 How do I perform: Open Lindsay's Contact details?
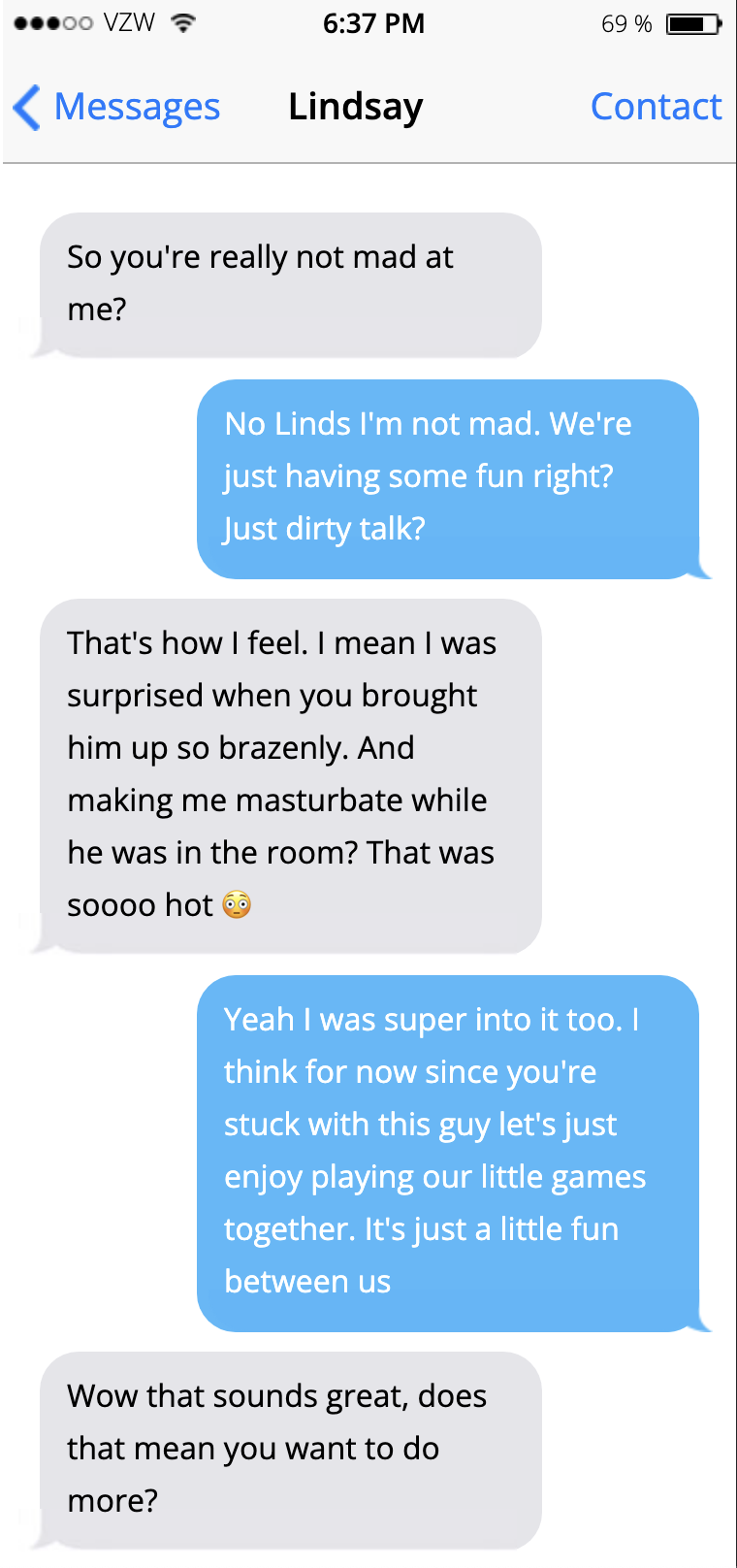point(656,107)
